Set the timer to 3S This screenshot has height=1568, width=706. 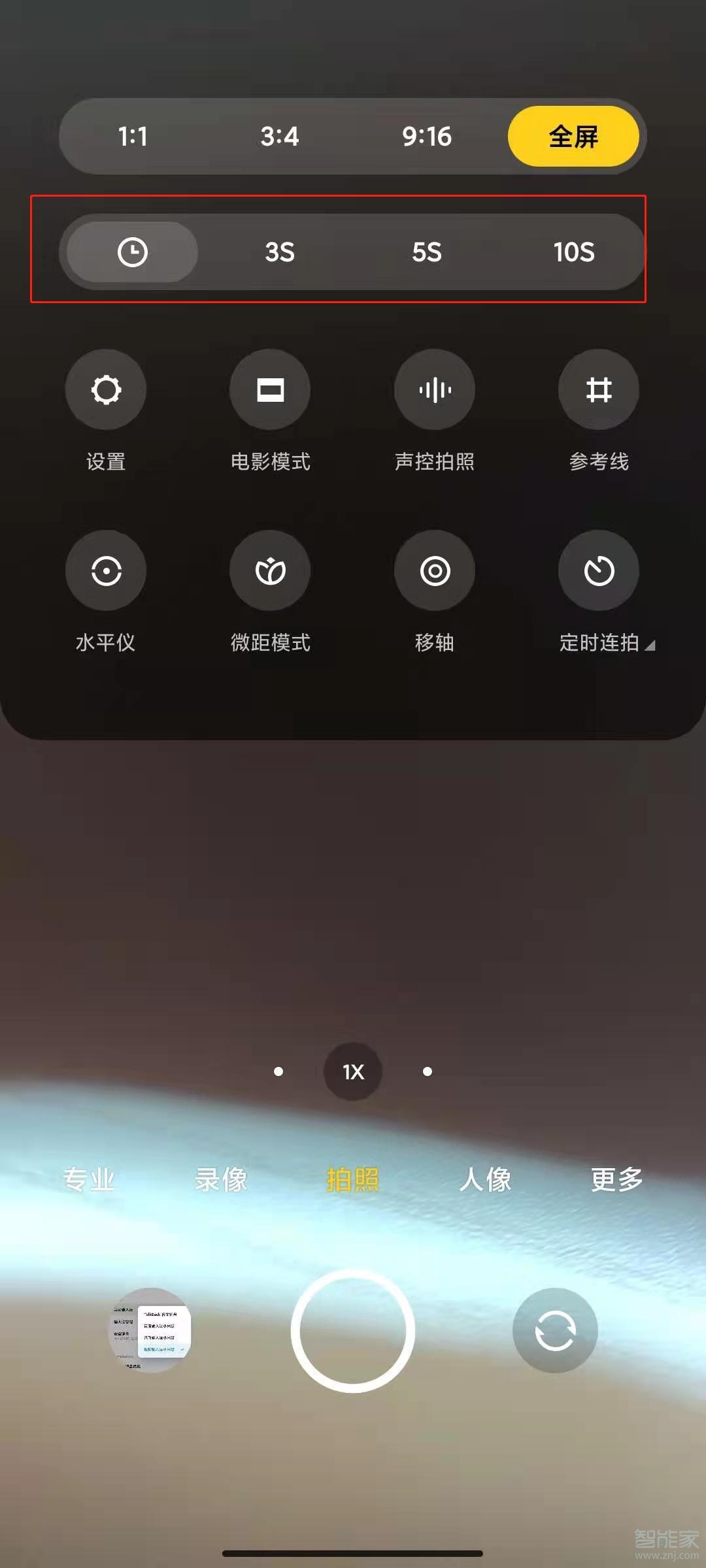[280, 252]
